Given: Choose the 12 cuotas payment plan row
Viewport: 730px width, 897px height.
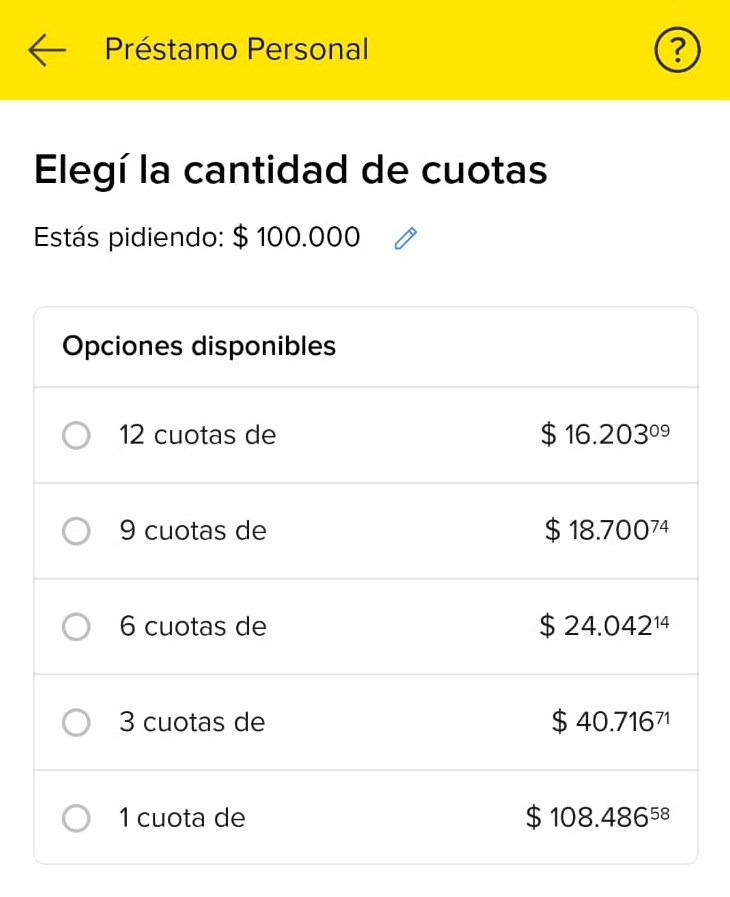Looking at the screenshot, I should pos(365,435).
